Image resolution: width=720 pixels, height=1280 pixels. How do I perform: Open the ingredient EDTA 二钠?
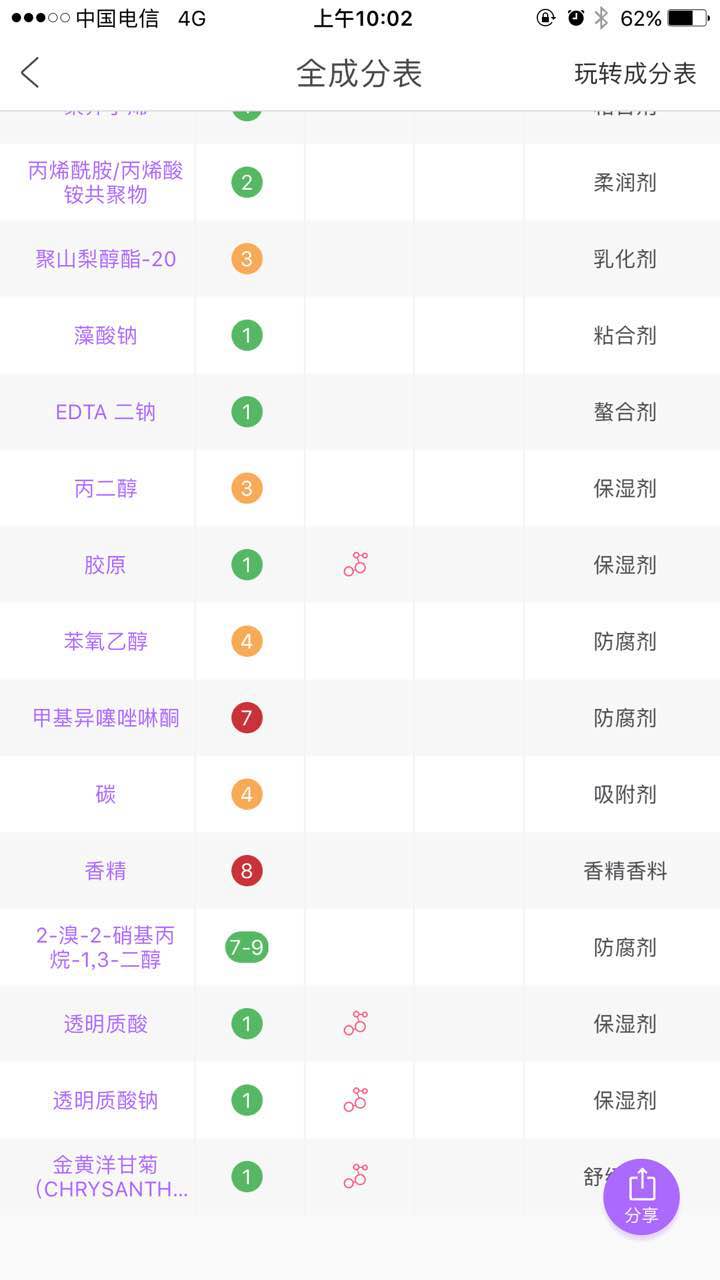[106, 412]
